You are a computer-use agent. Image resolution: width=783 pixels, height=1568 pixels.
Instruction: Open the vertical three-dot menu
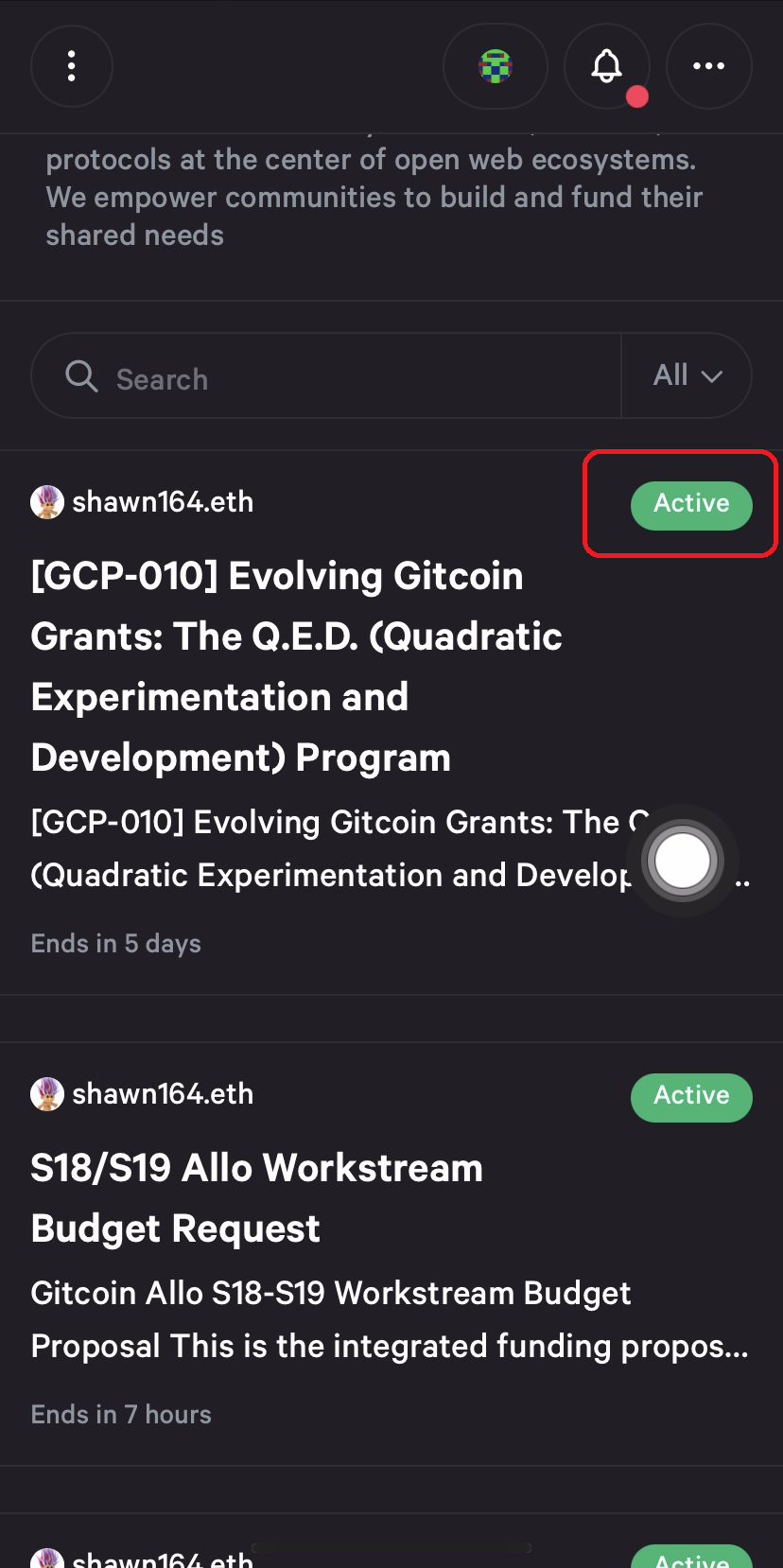72,66
